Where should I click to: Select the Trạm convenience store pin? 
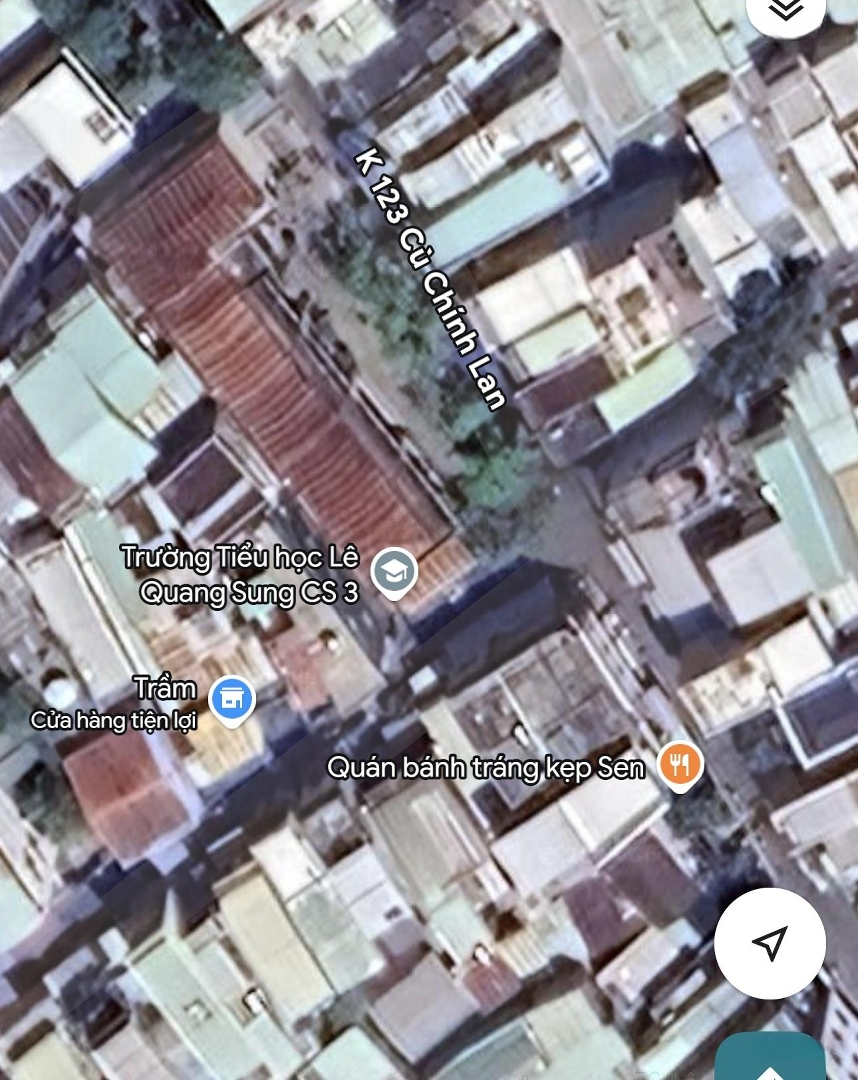coord(233,699)
